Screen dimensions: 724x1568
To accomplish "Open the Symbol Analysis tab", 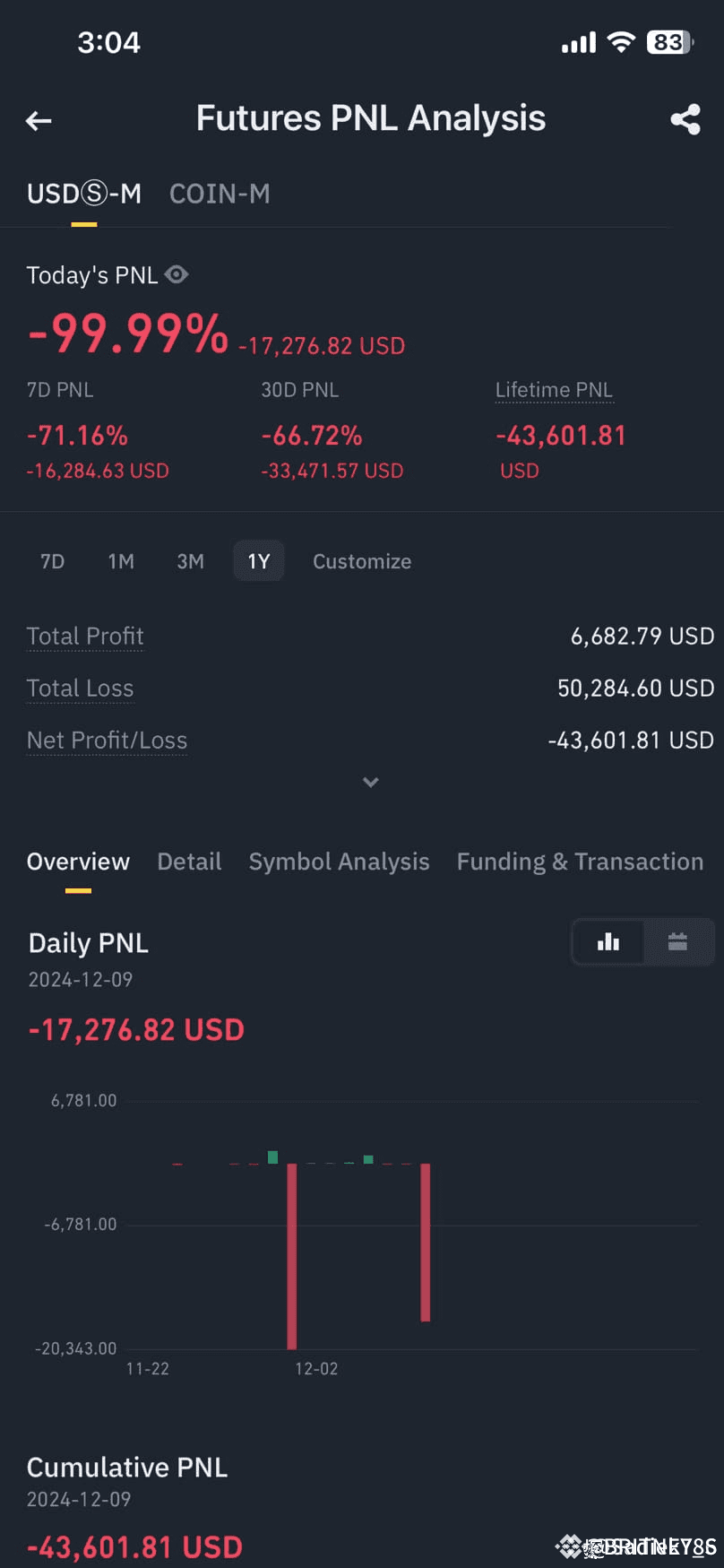I will (339, 861).
